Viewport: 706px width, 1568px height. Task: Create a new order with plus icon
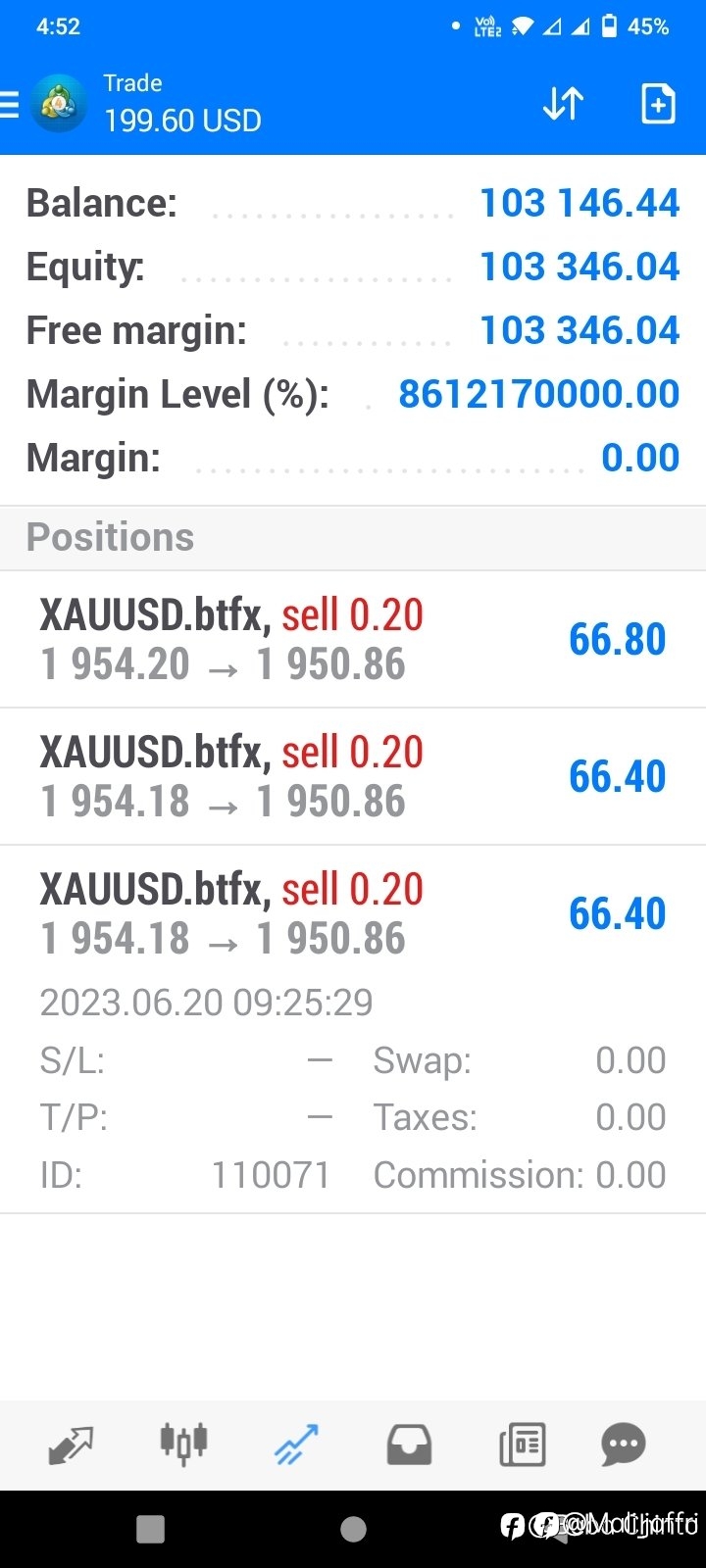(658, 104)
